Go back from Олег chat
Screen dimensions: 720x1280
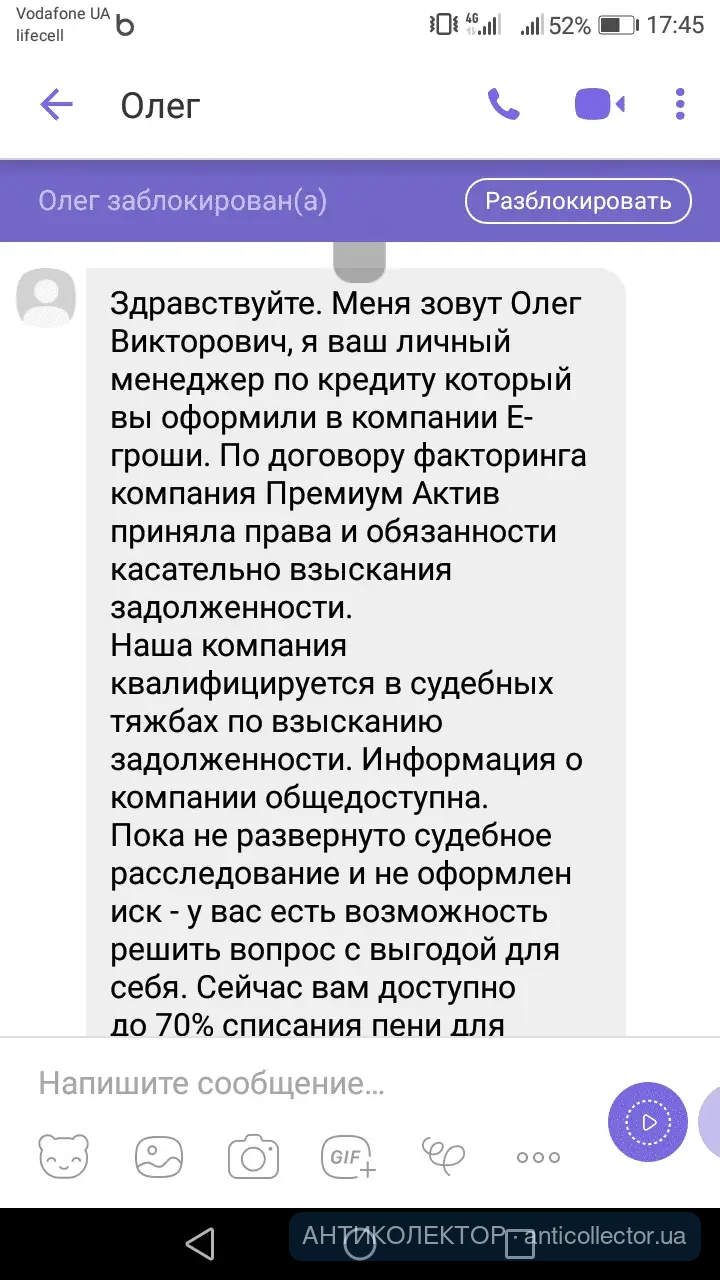click(x=56, y=104)
